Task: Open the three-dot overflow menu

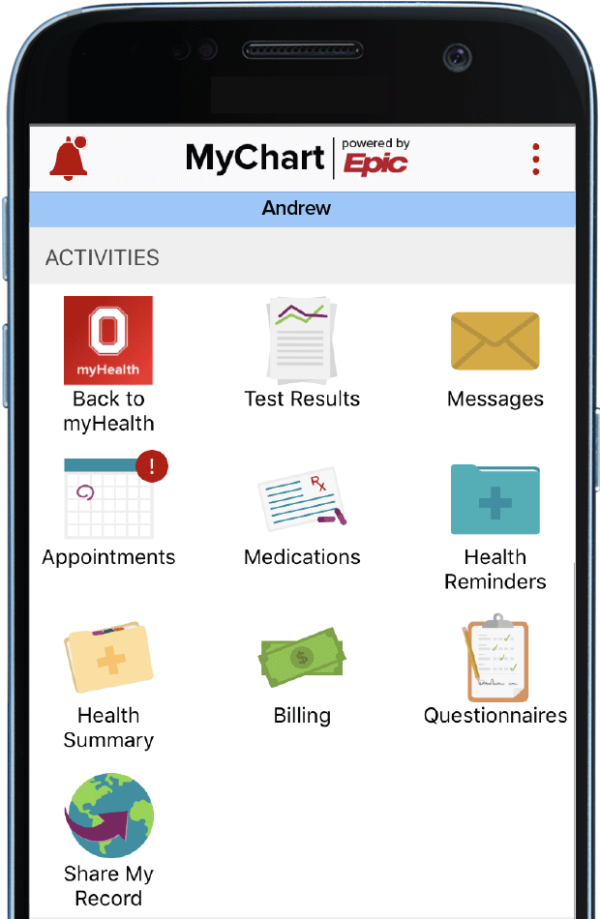Action: (536, 159)
